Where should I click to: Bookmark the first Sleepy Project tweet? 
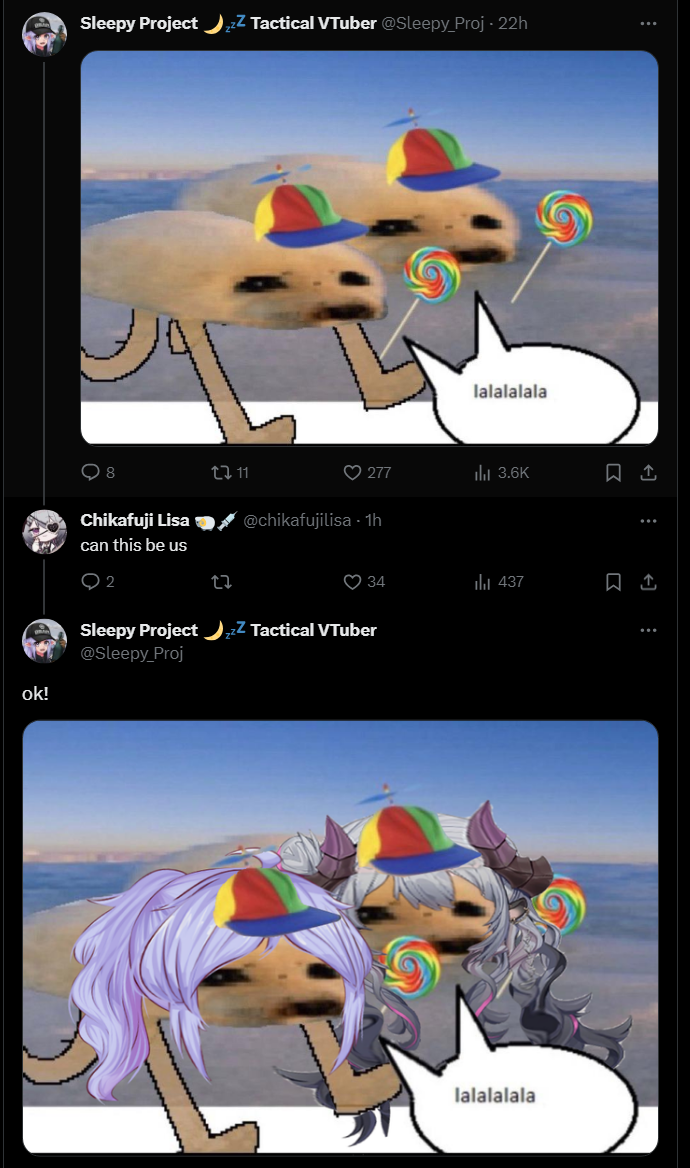614,472
